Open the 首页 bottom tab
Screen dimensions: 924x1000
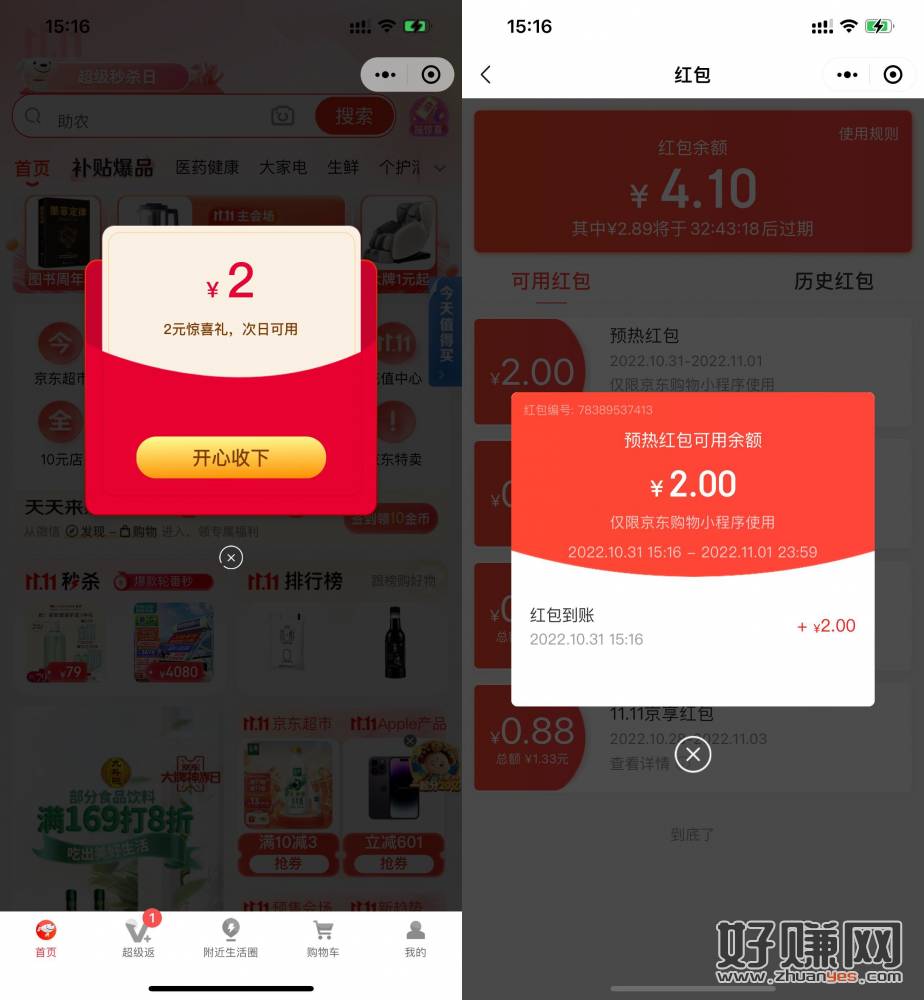click(46, 938)
